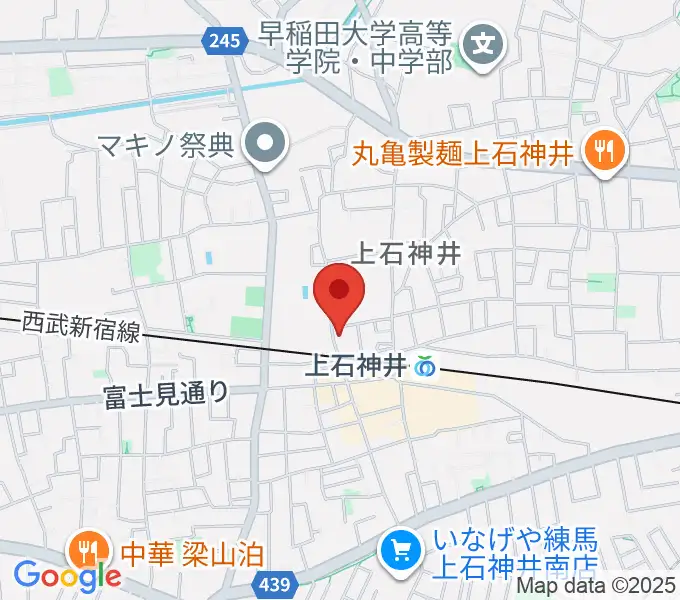Open the 中華 梁山泊 restaurant marker
The height and width of the screenshot is (600, 680).
click(x=88, y=549)
